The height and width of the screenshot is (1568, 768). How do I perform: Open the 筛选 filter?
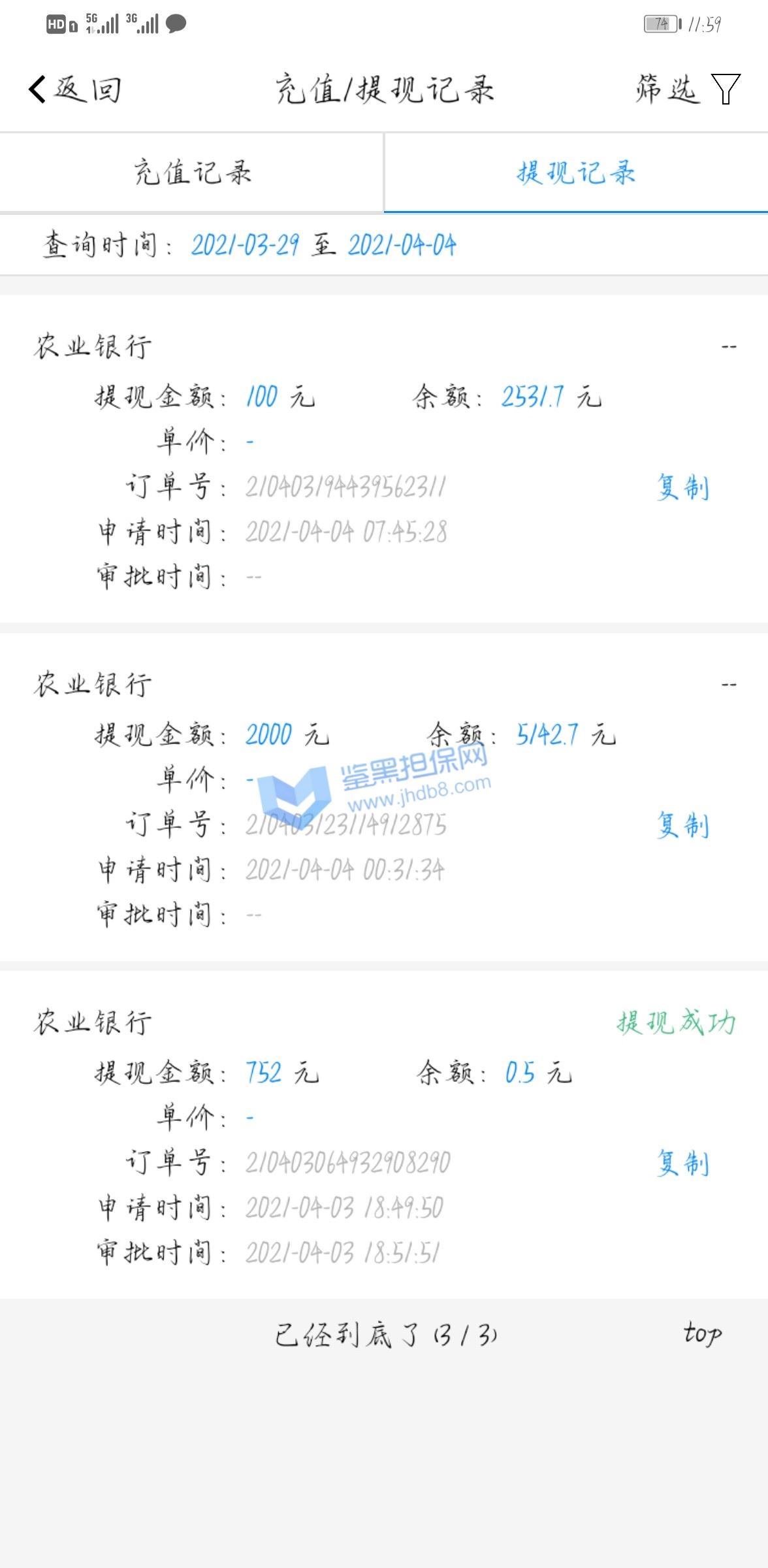(687, 90)
